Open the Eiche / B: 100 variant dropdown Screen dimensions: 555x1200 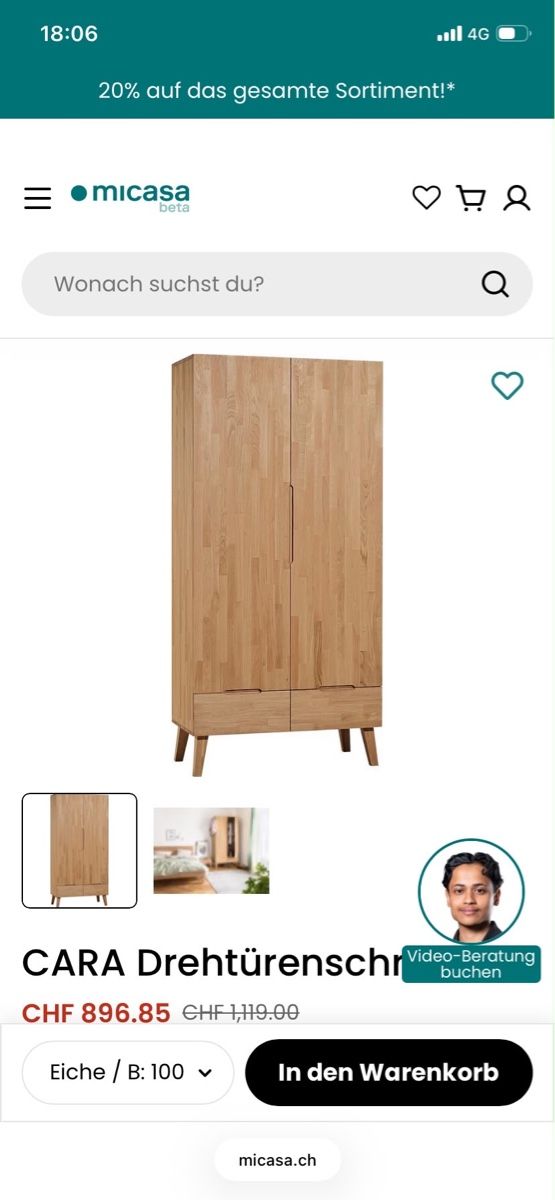pyautogui.click(x=128, y=1072)
